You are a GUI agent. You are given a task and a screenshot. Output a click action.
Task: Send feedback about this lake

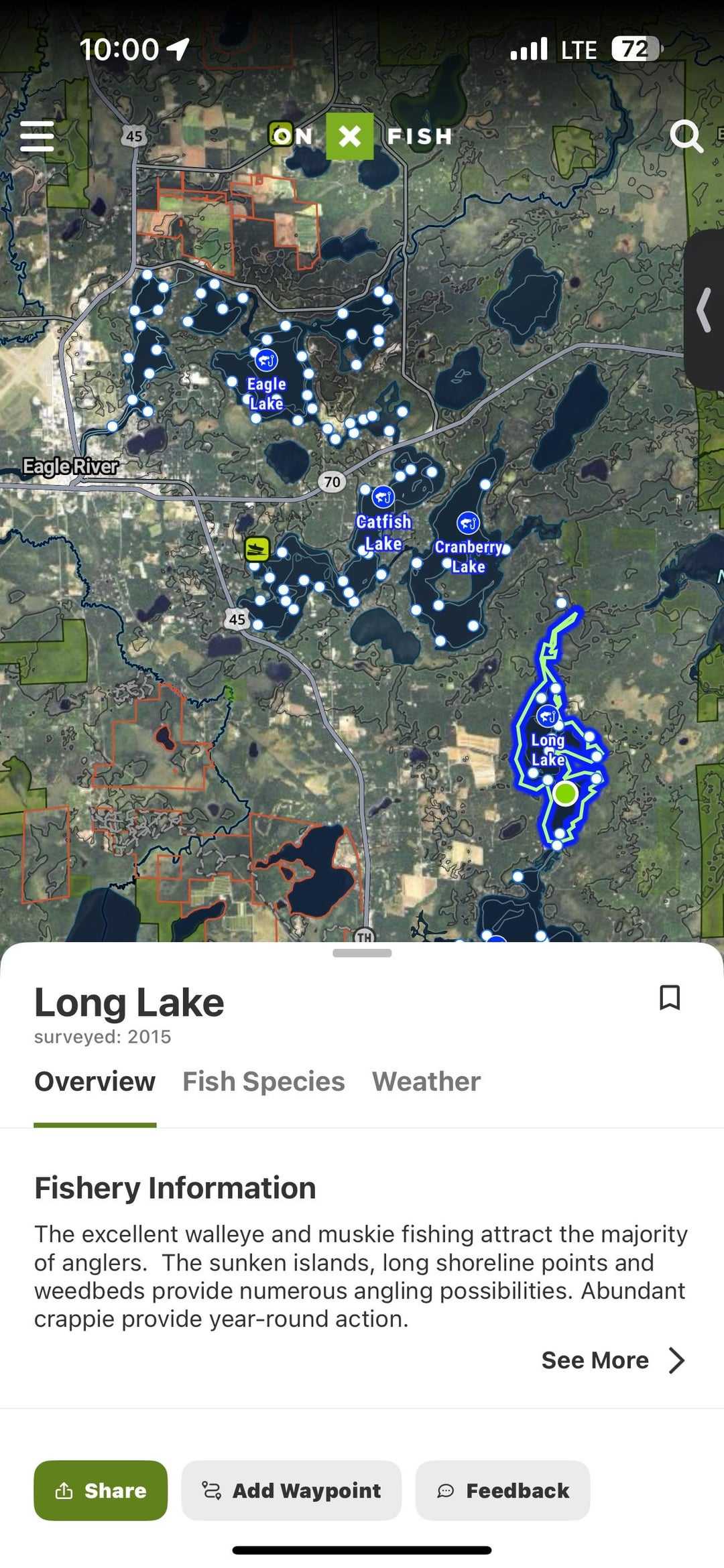pos(503,1490)
